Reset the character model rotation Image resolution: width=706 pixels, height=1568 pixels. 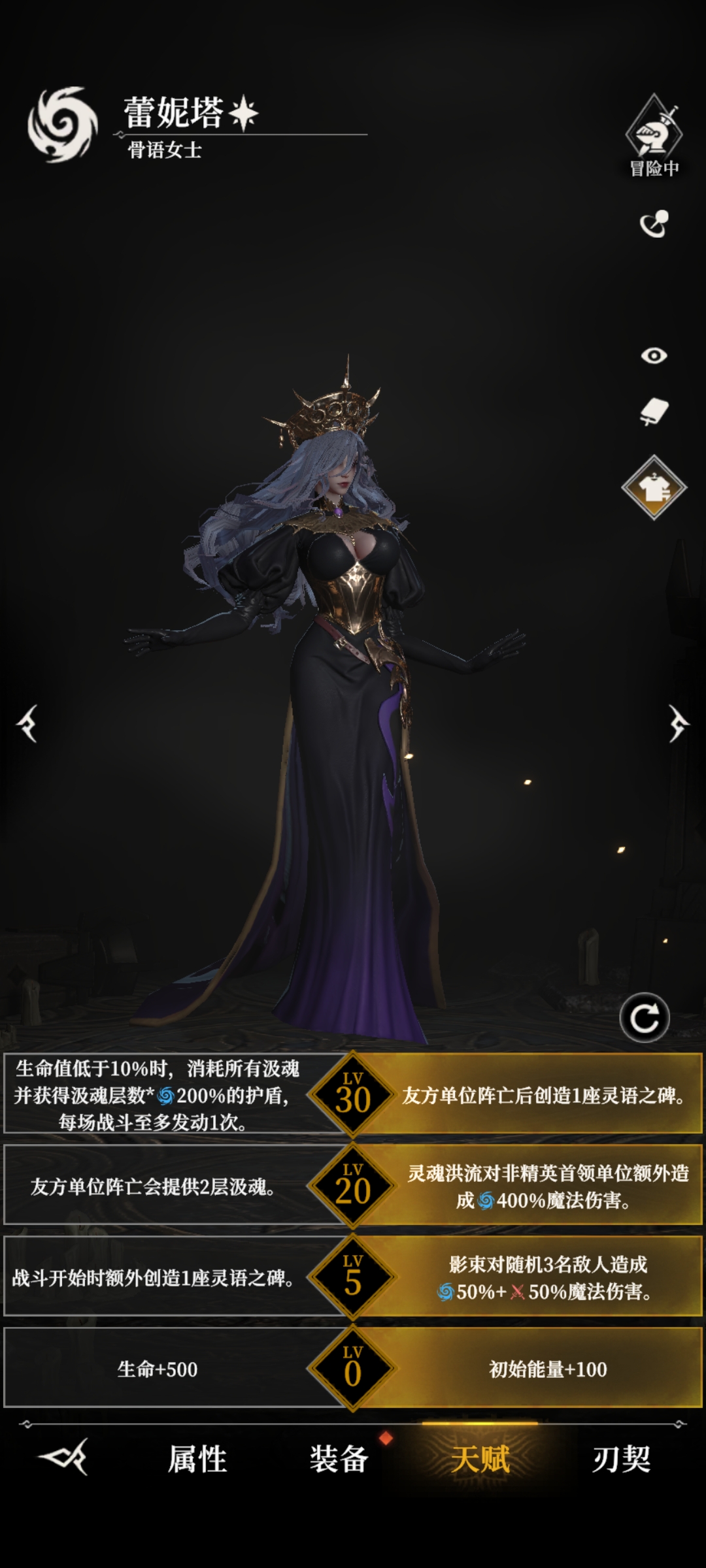tap(645, 1018)
